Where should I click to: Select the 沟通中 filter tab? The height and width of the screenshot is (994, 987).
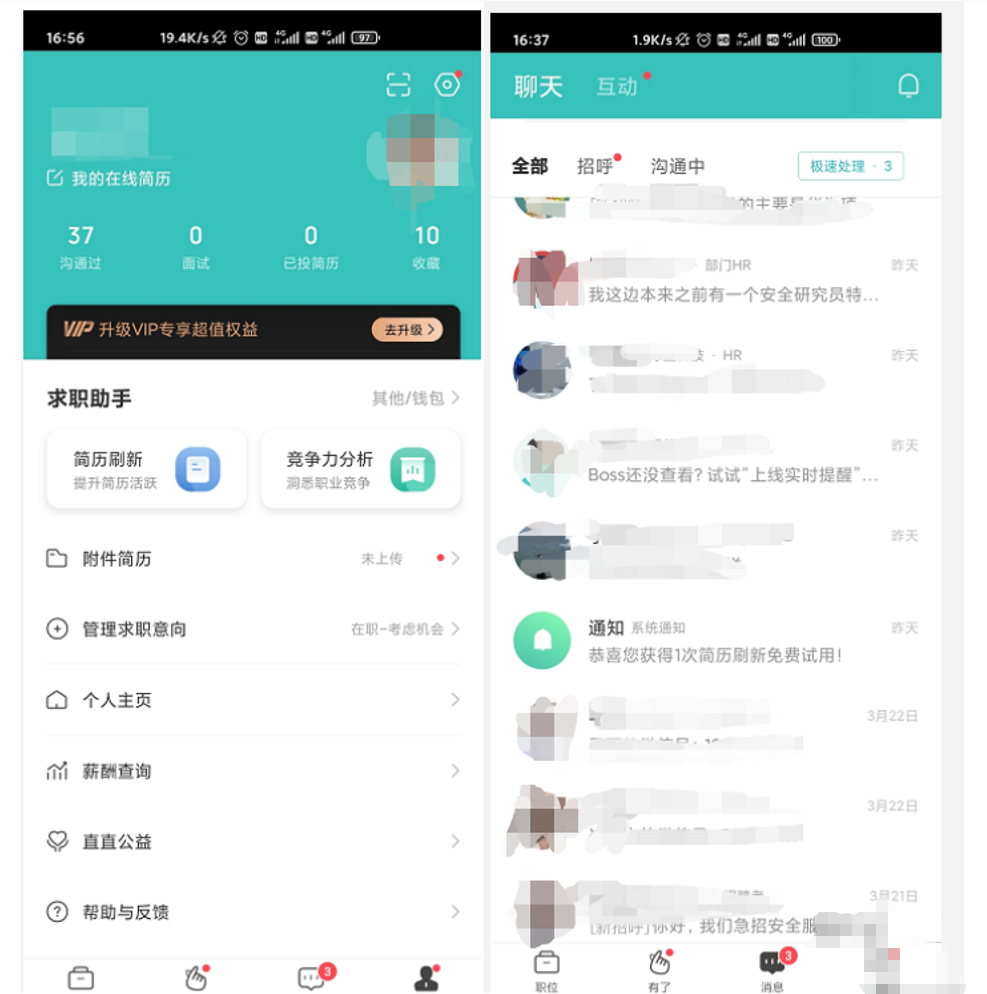coord(677,166)
